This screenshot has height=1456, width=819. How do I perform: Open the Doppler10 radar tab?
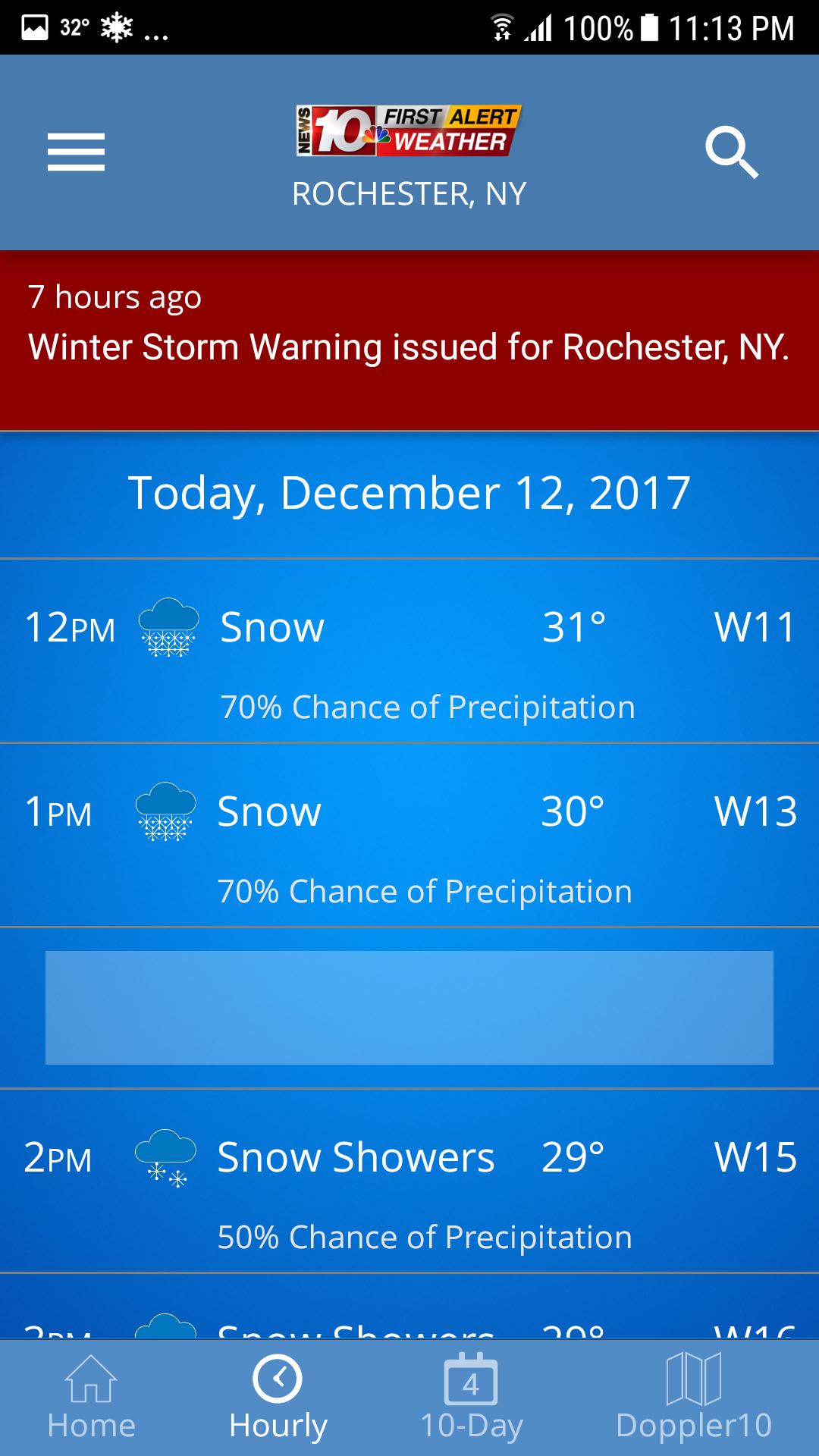[694, 1398]
